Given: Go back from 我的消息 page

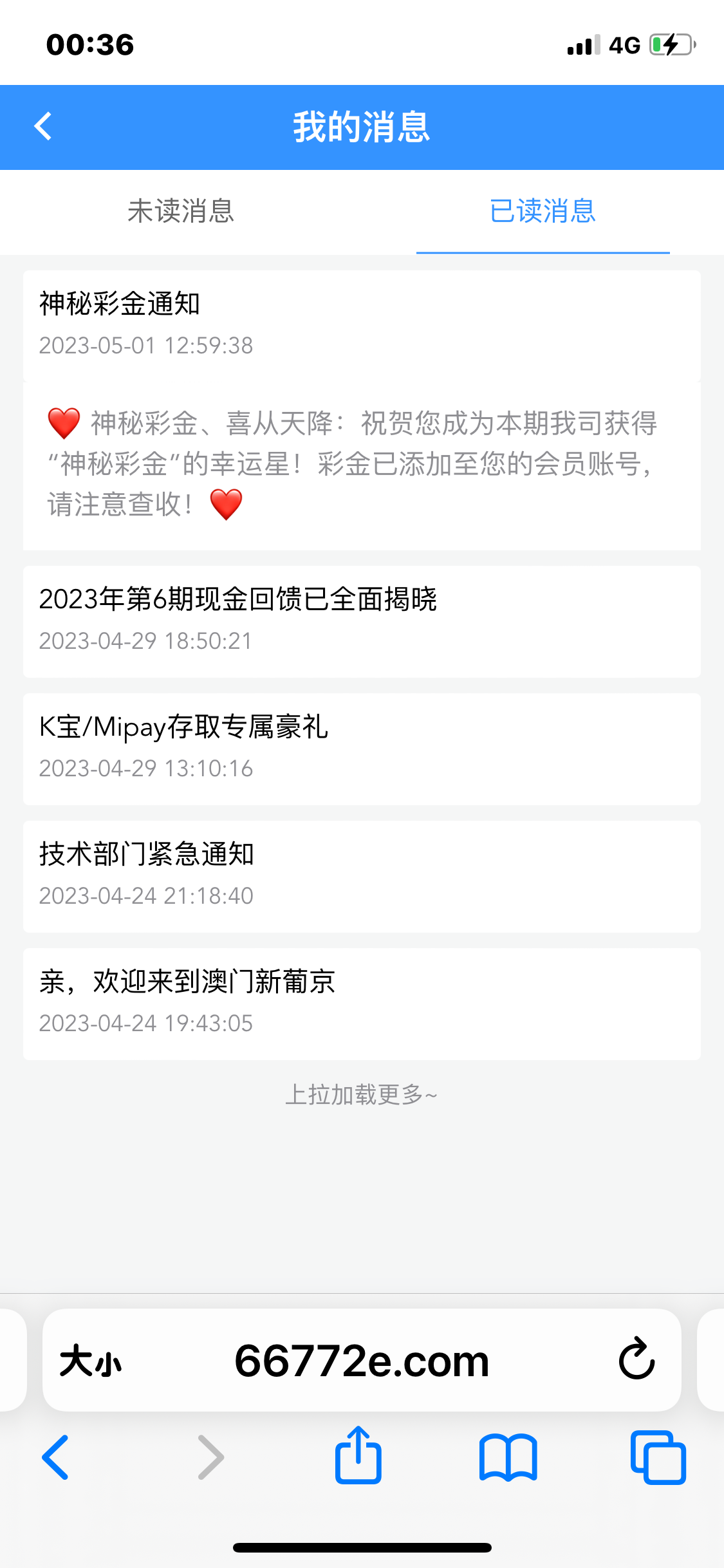Looking at the screenshot, I should click(43, 126).
